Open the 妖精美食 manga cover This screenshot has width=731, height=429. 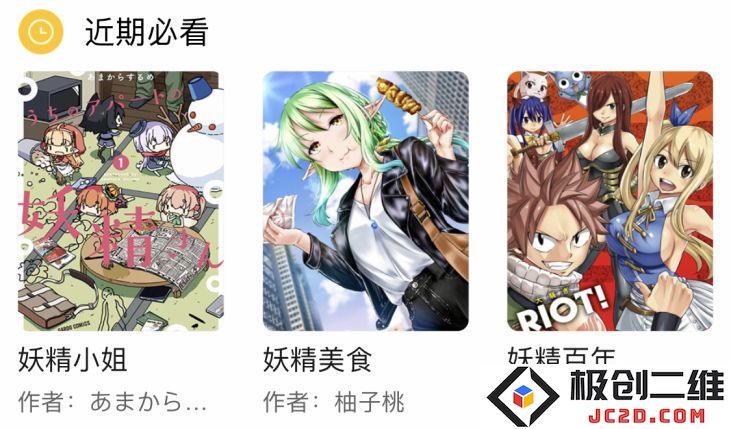click(x=365, y=201)
